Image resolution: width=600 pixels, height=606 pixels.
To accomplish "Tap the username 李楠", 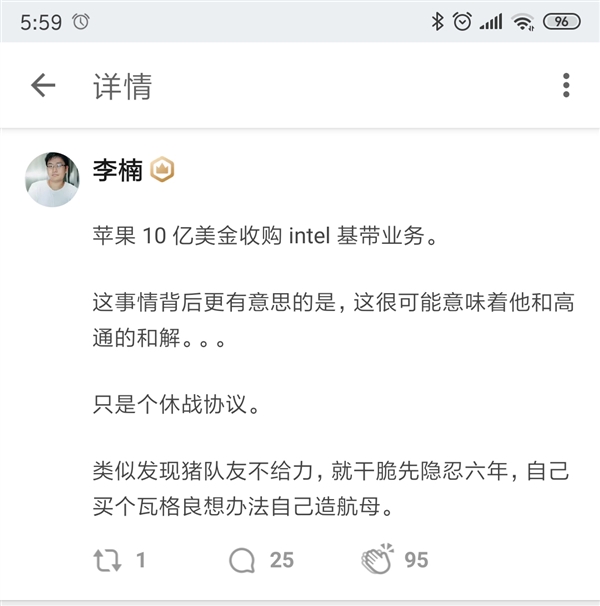I will pyautogui.click(x=117, y=171).
